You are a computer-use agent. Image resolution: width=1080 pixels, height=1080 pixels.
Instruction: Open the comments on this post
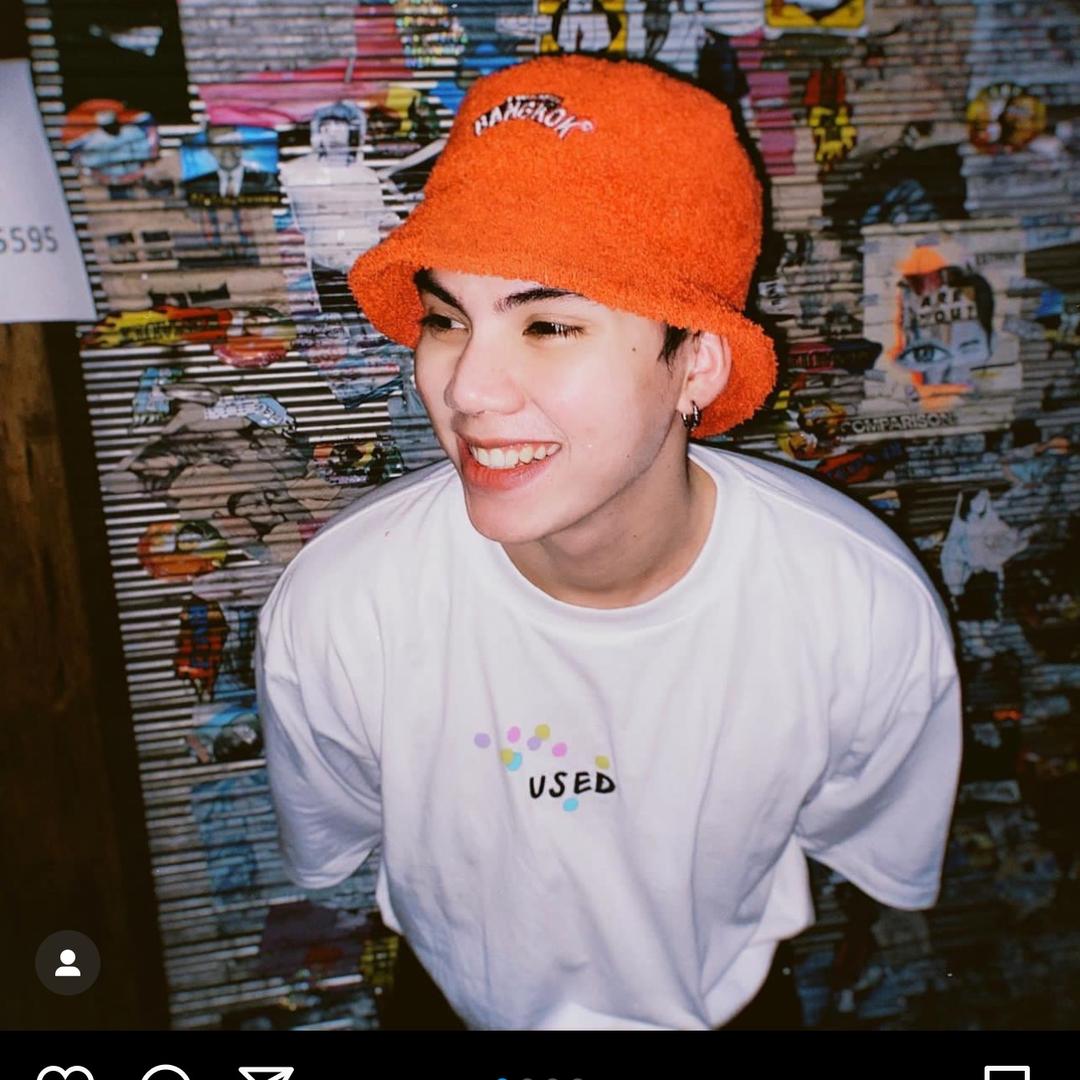click(166, 1072)
